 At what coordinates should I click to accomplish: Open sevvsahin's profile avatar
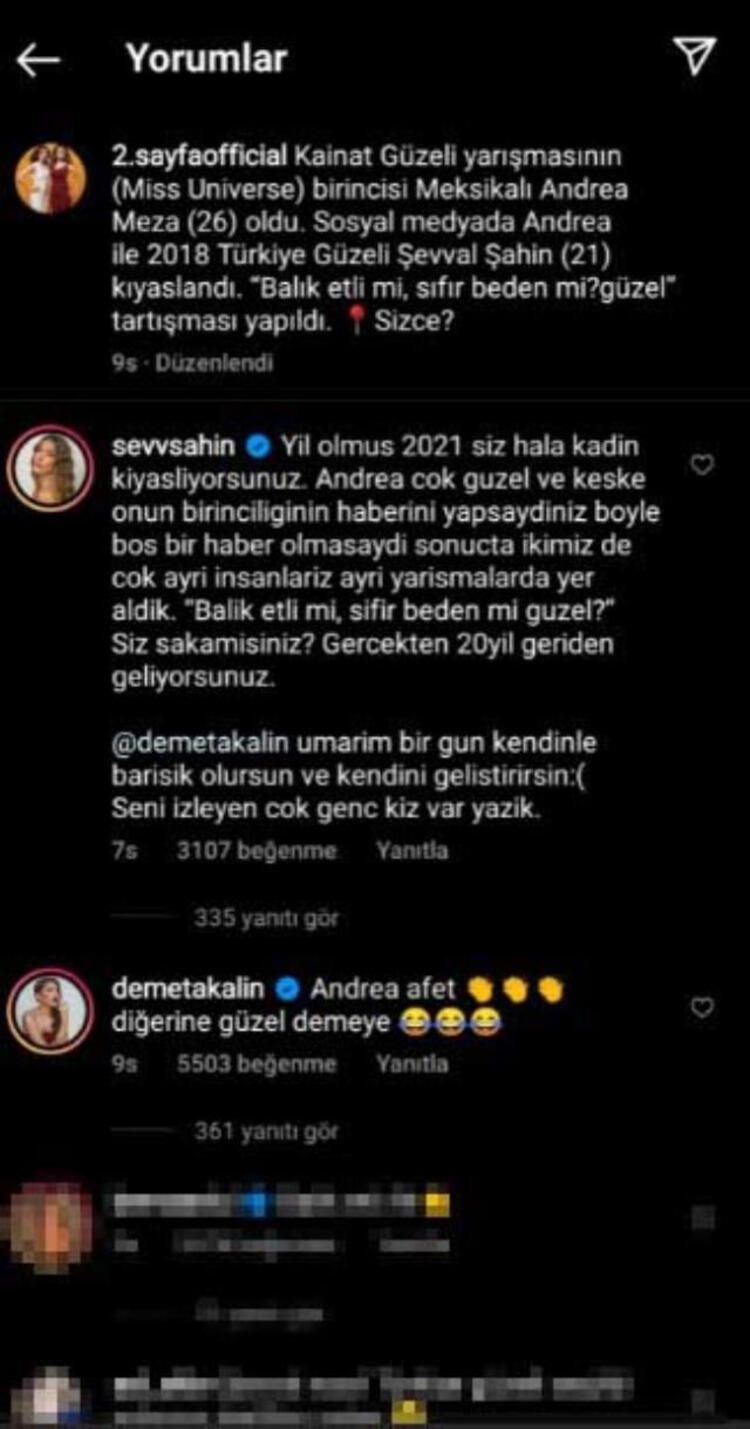[x=49, y=468]
